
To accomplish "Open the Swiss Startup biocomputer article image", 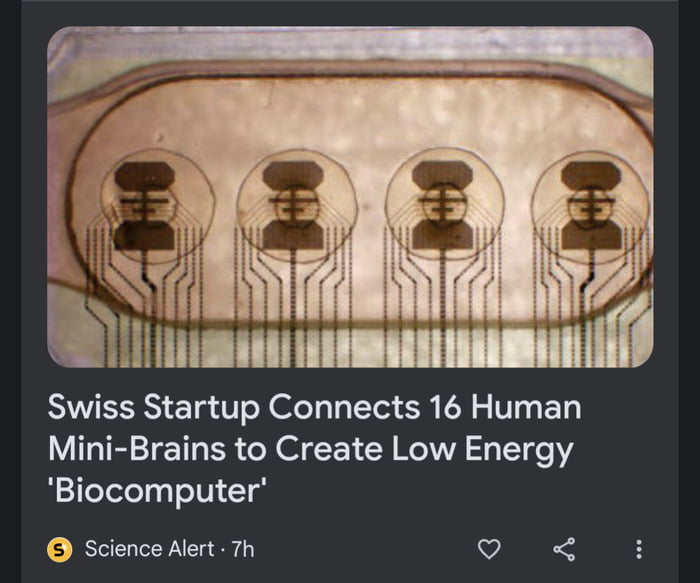I will (x=350, y=197).
